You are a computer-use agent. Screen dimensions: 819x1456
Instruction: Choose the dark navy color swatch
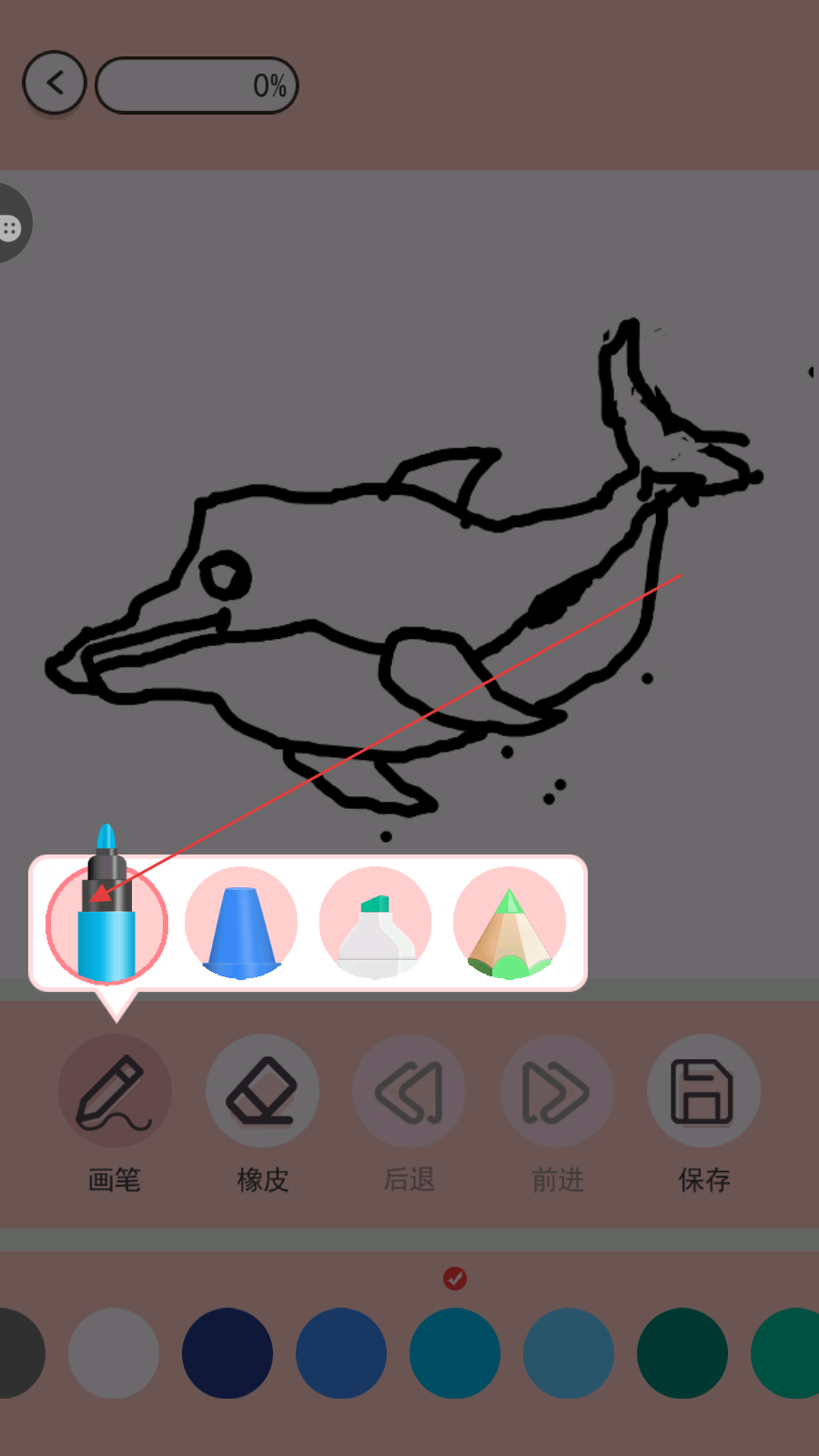click(227, 1353)
